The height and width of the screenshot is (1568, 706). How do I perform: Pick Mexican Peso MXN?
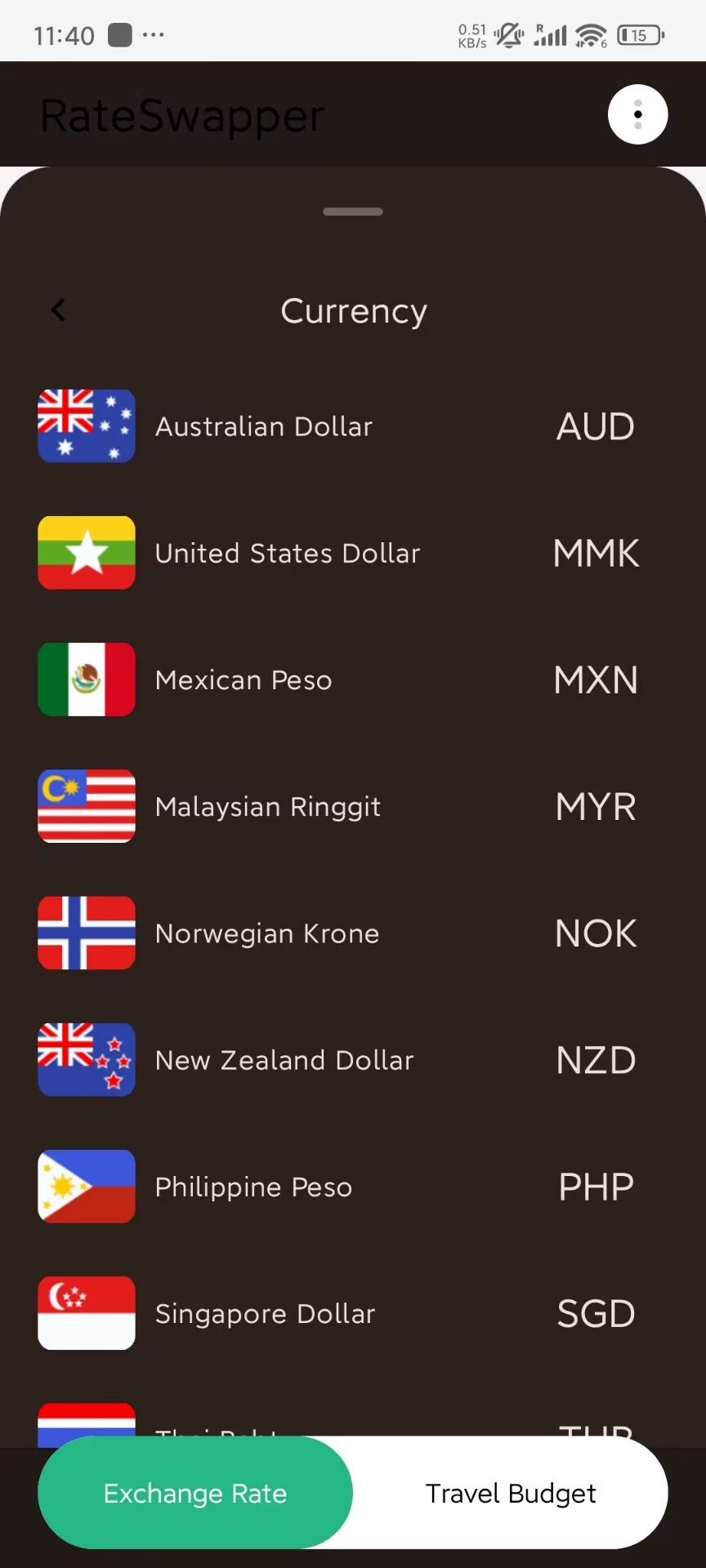point(353,679)
